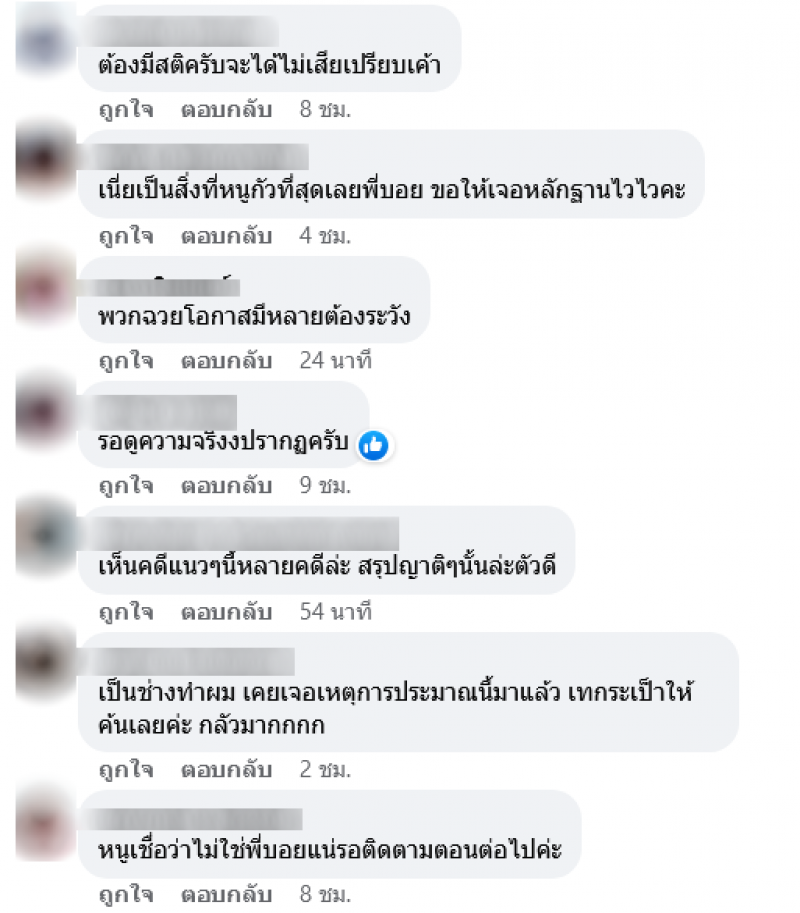Reply to the comment posted 2 ชม. ago

pos(226,770)
